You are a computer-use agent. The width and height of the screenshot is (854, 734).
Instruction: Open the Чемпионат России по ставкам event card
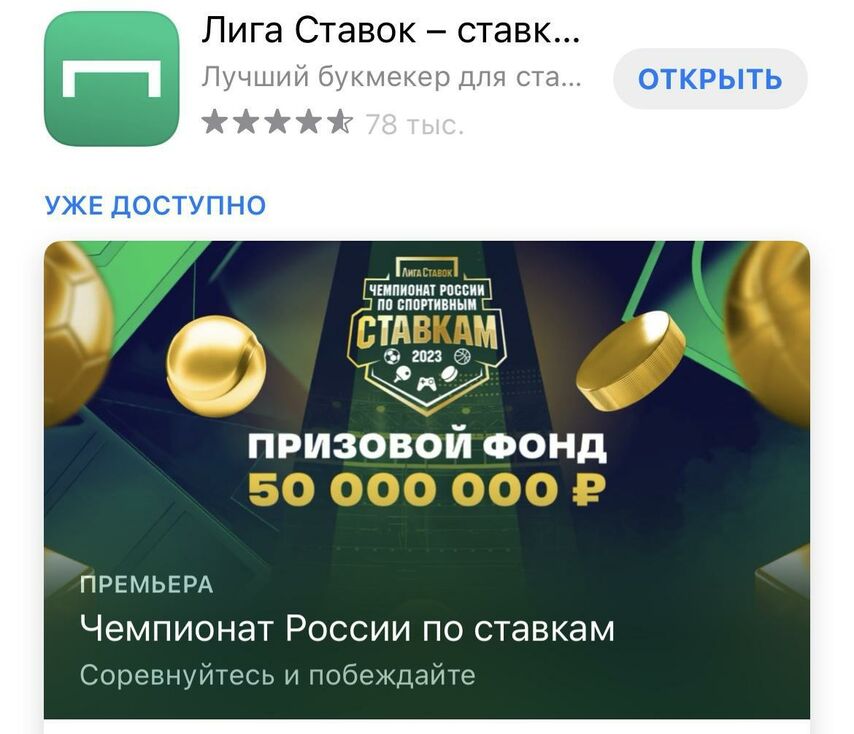coord(427,480)
